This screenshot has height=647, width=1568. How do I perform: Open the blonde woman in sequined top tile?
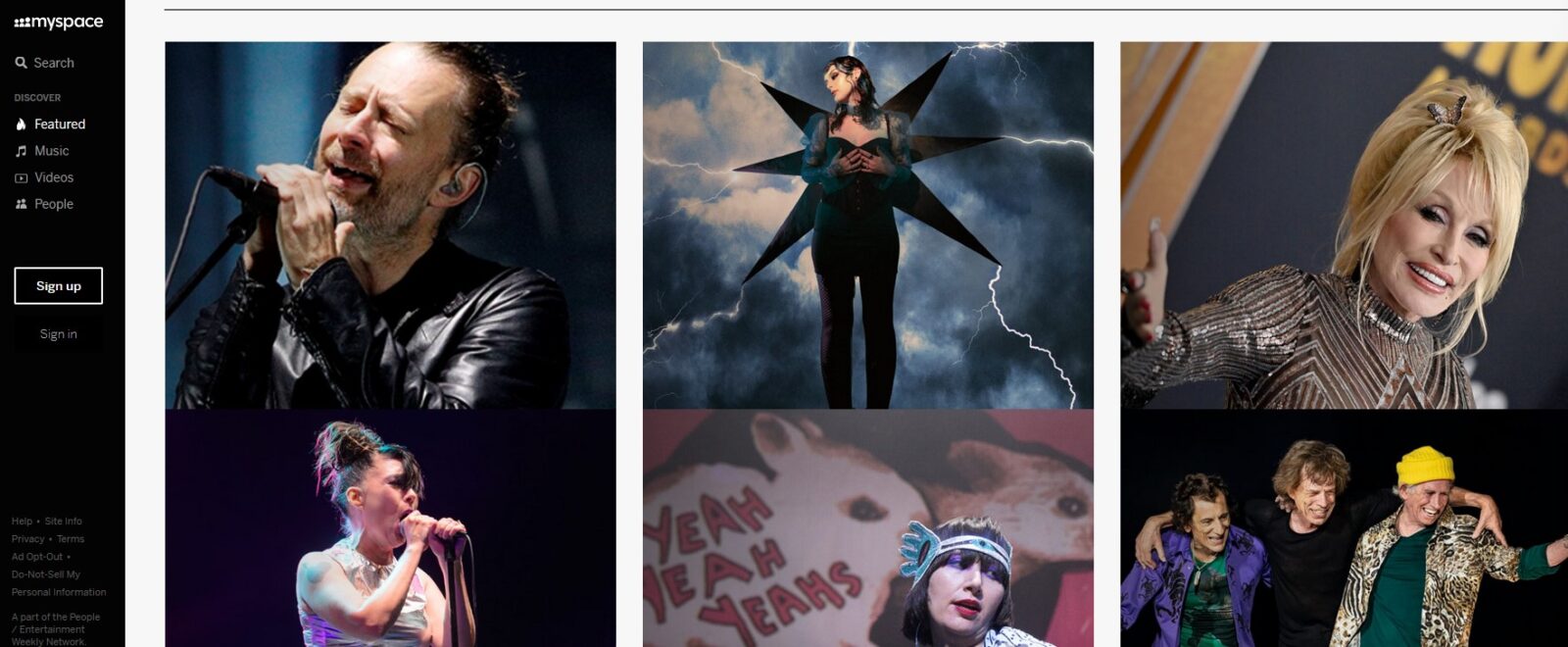[x=1343, y=224]
